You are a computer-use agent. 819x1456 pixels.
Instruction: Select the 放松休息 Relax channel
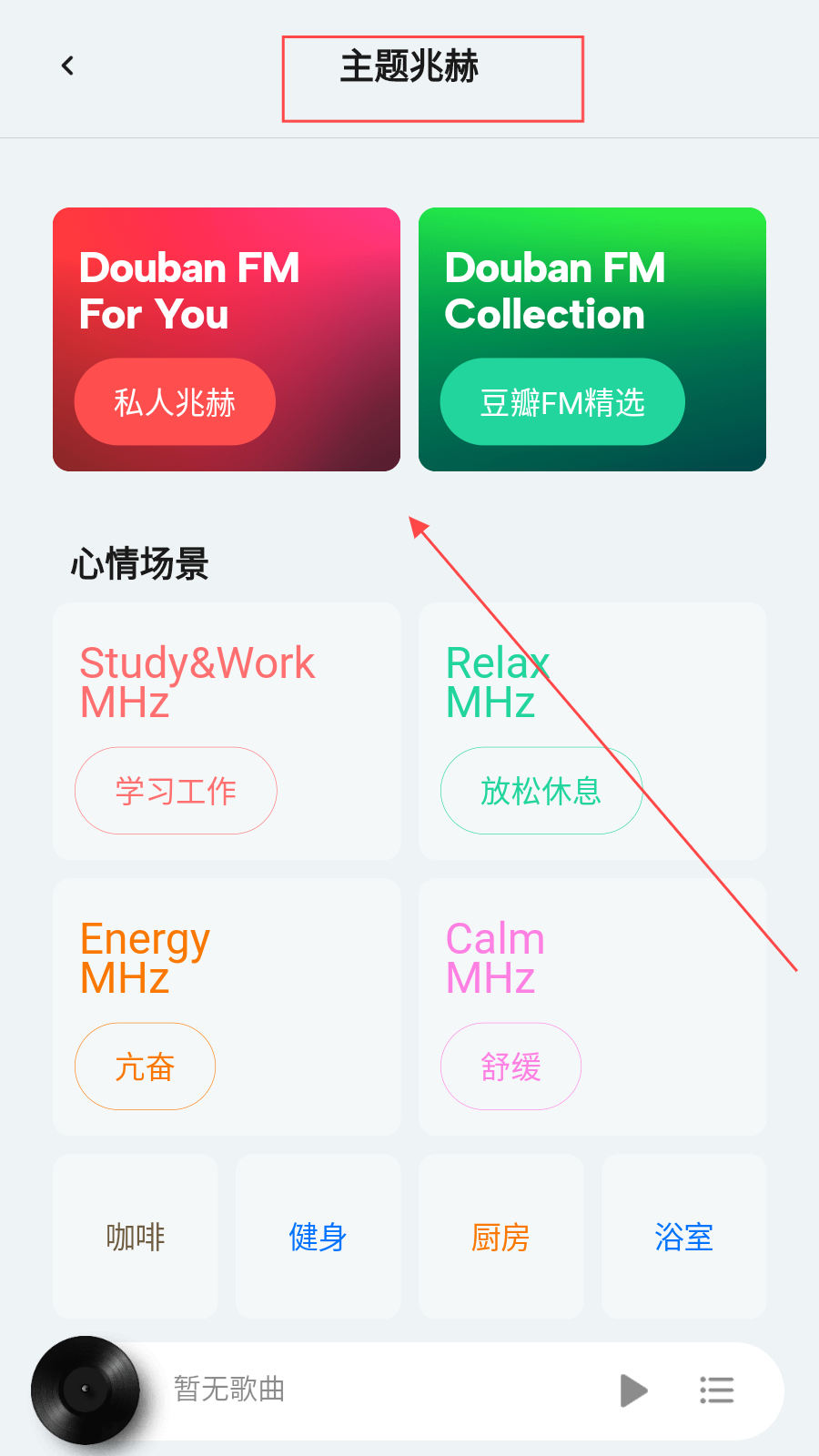[x=541, y=791]
